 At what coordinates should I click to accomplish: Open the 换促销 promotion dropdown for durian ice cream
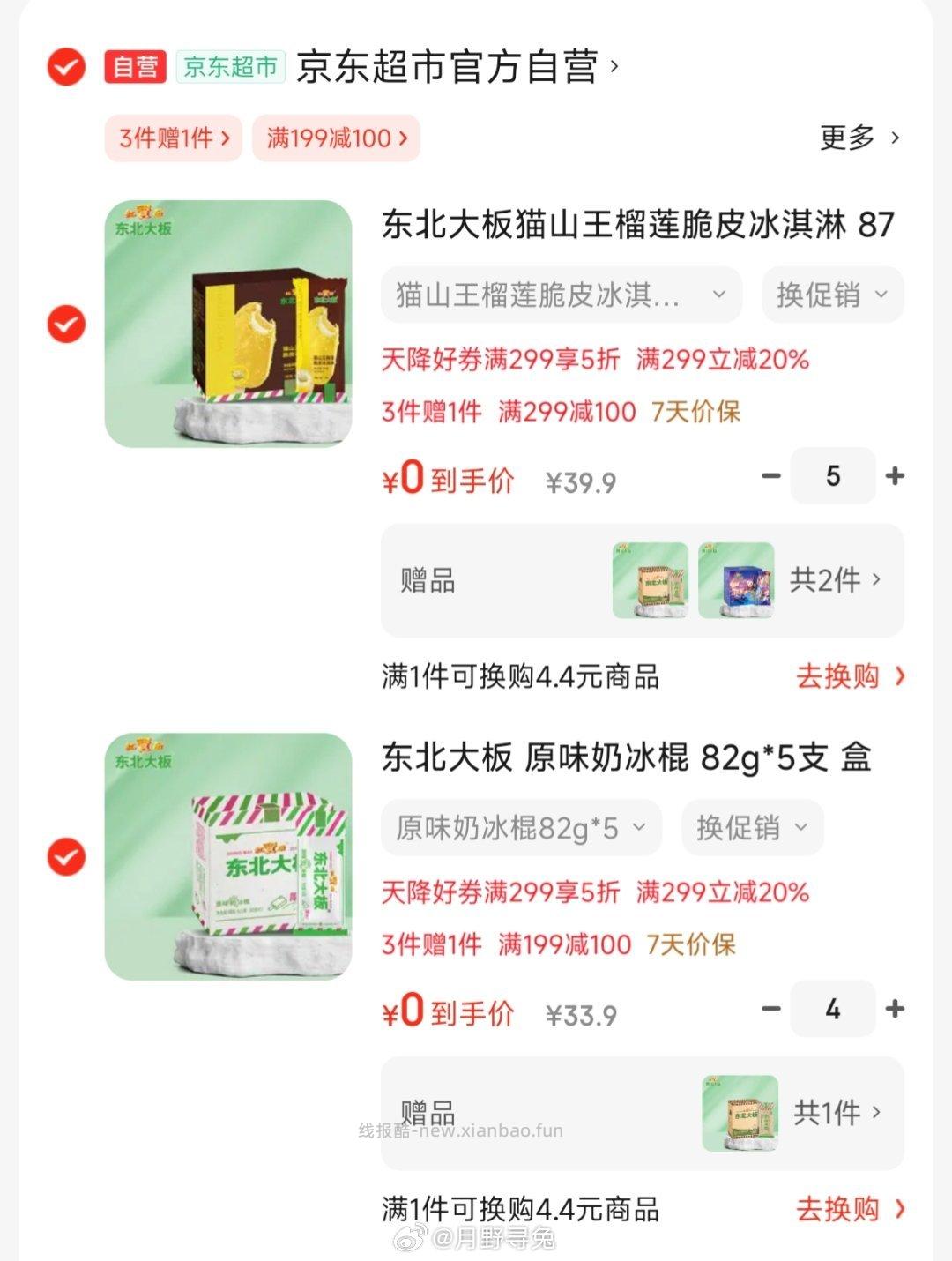coord(831,295)
